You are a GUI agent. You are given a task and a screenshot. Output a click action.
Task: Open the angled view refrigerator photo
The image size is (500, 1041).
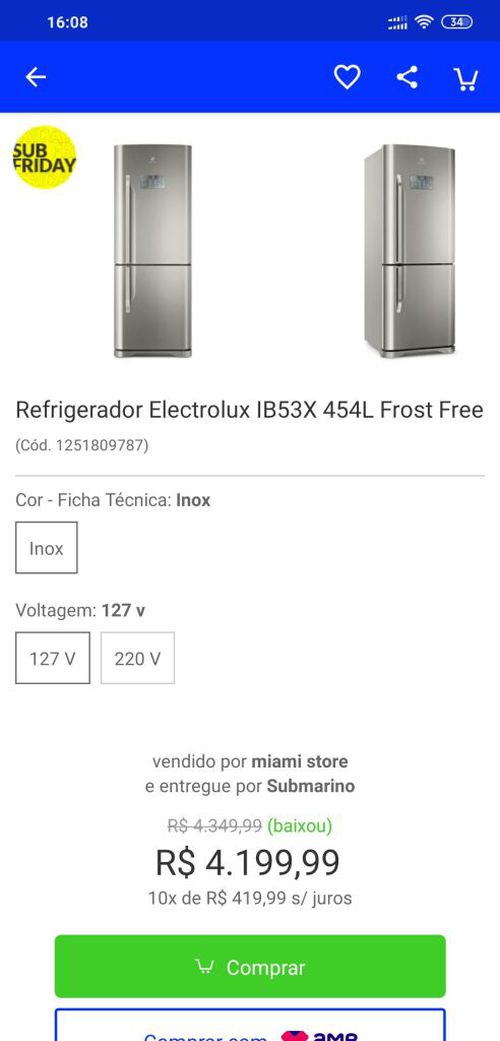coord(409,250)
